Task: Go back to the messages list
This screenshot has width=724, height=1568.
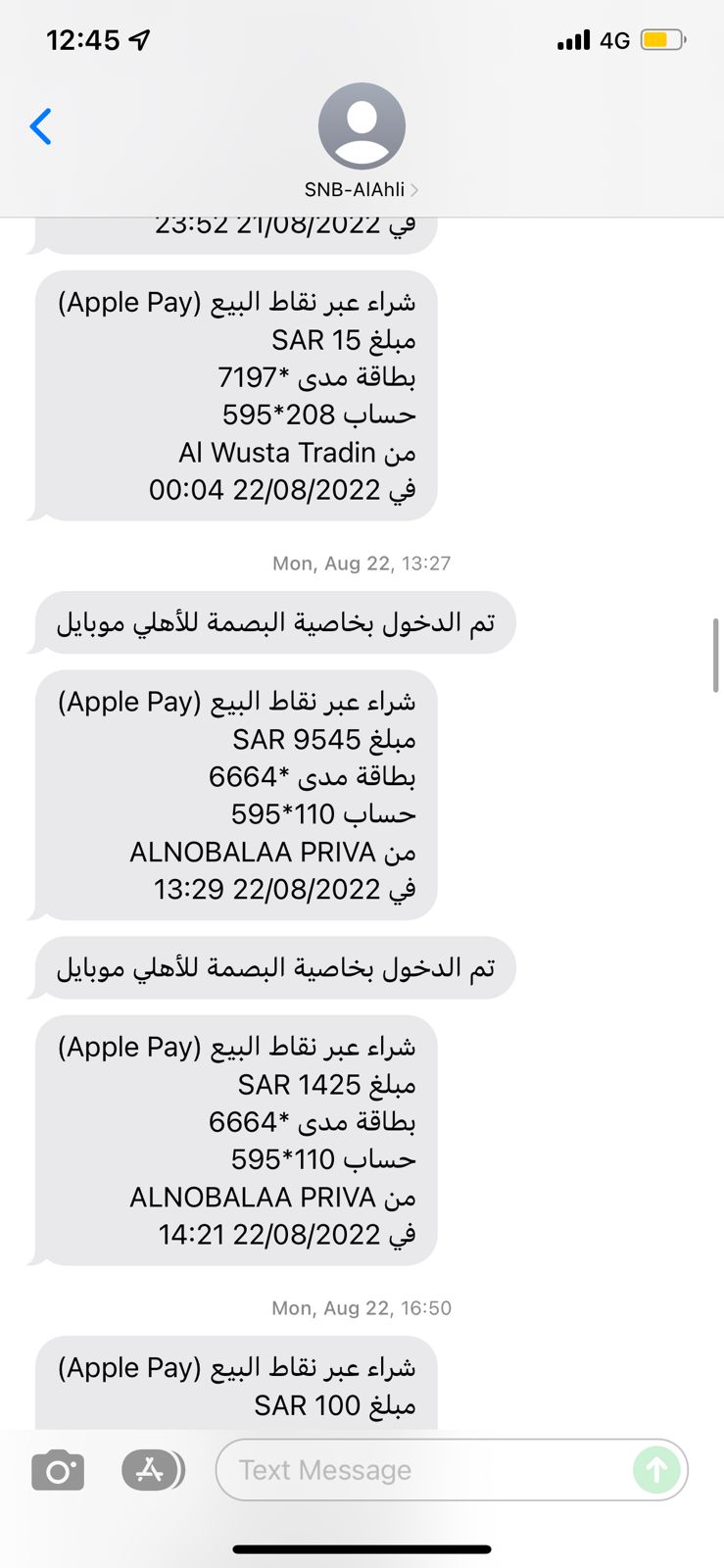Action: tap(40, 126)
